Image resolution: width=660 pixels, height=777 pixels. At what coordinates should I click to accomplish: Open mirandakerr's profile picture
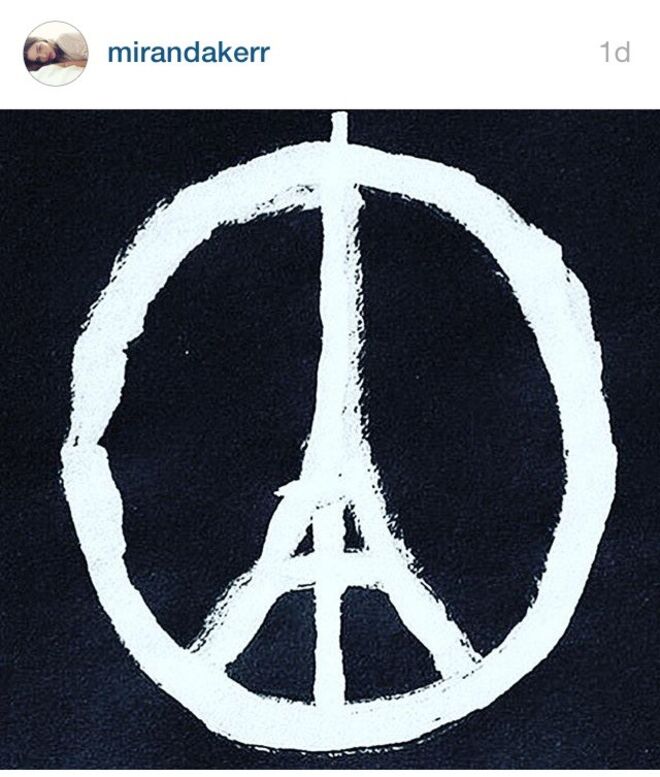click(x=55, y=53)
